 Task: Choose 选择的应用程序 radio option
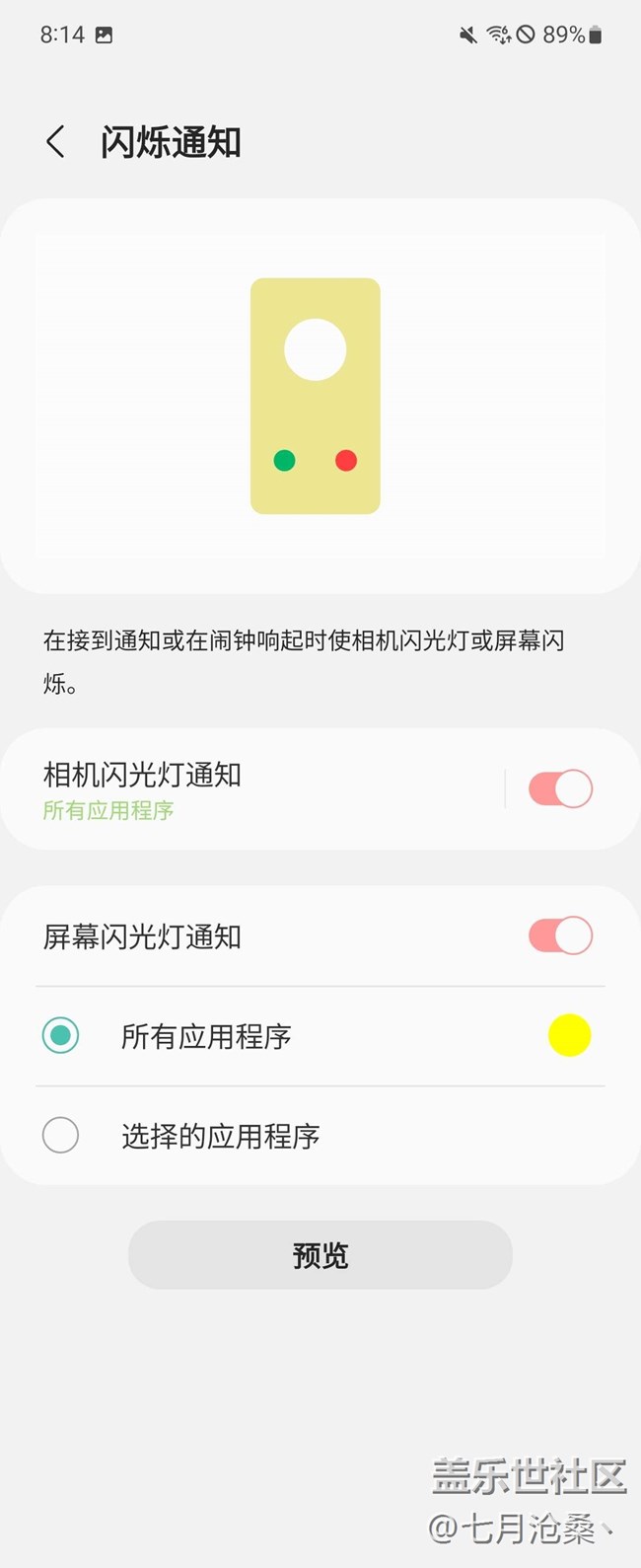point(61,1136)
